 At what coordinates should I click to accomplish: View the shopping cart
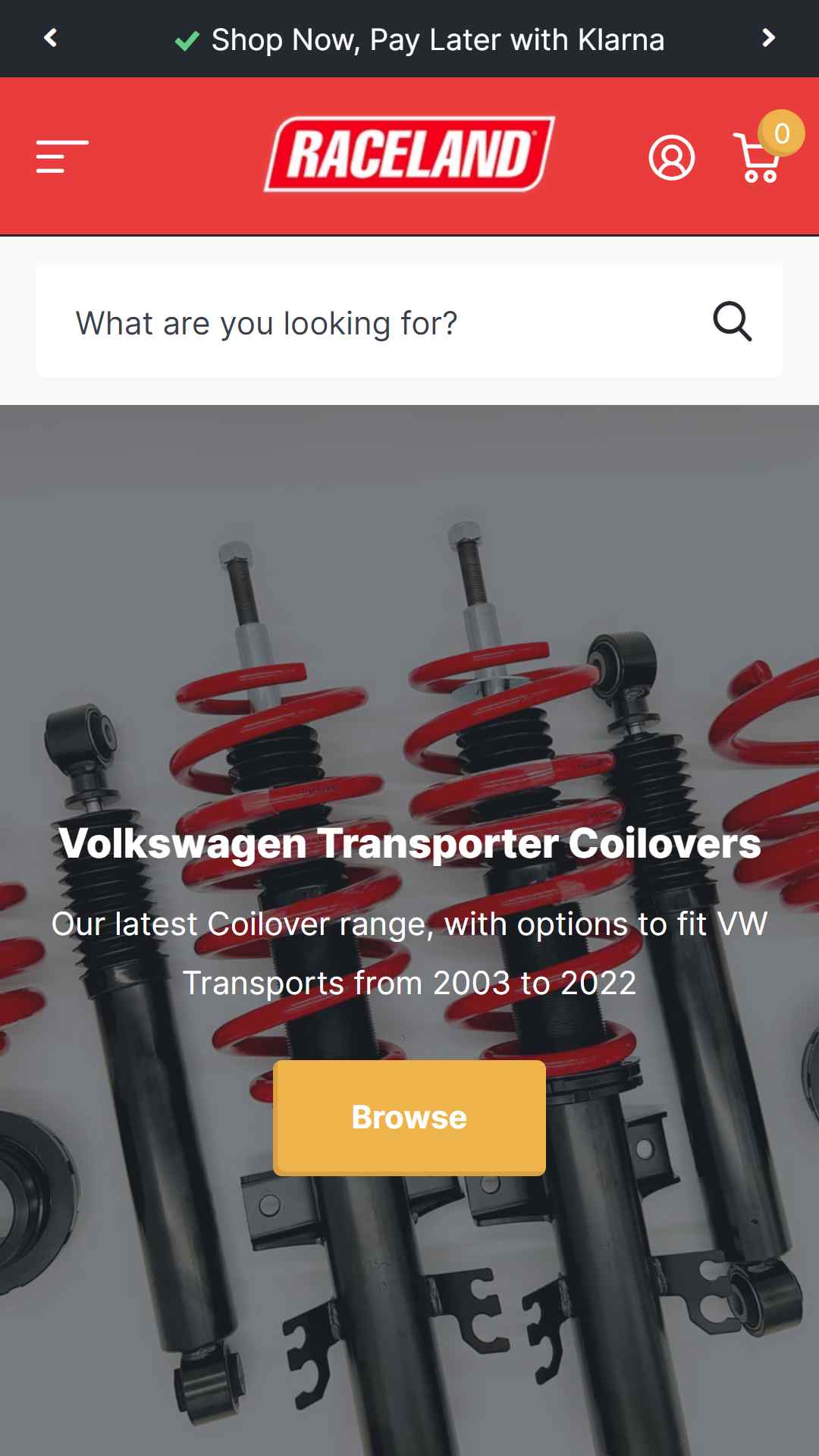[761, 152]
